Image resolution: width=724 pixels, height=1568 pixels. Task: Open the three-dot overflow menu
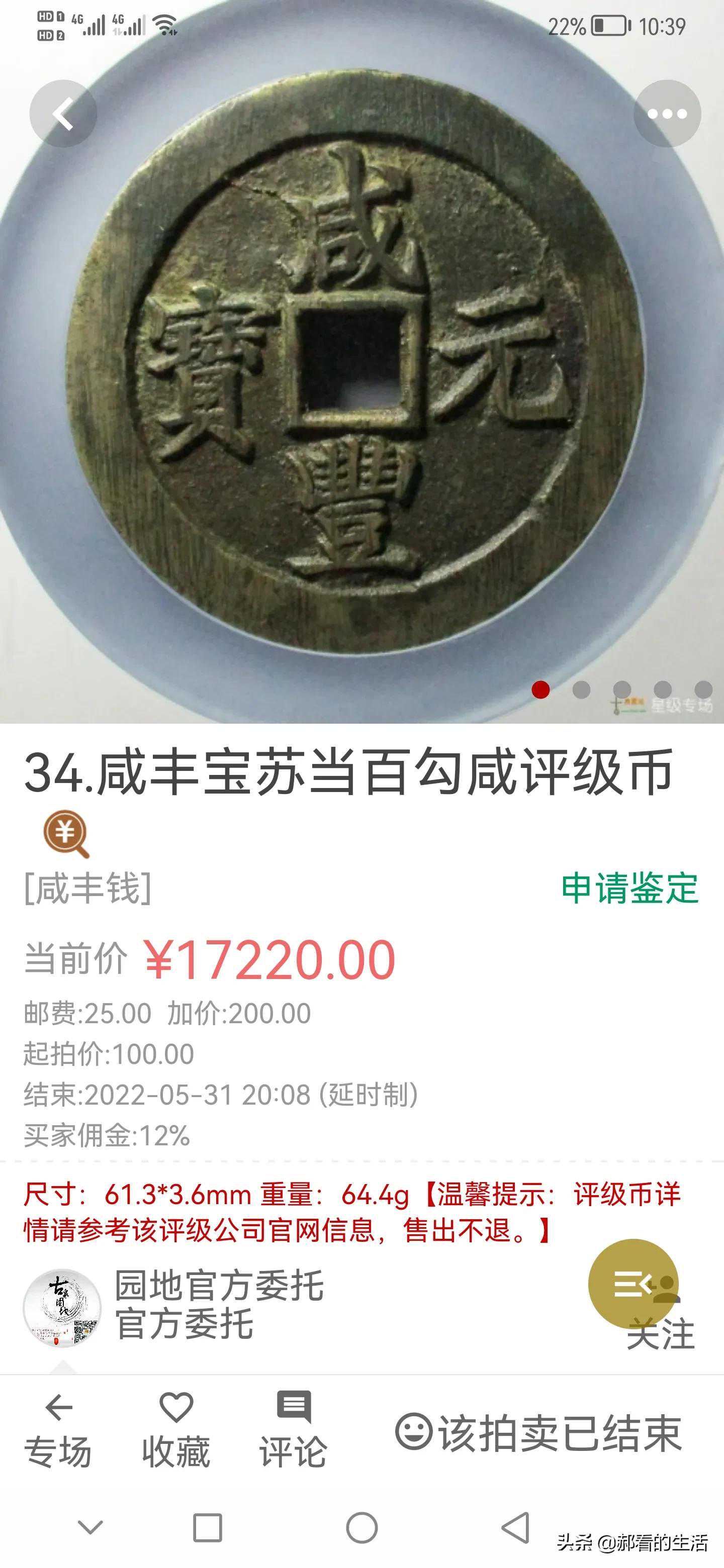pyautogui.click(x=667, y=113)
